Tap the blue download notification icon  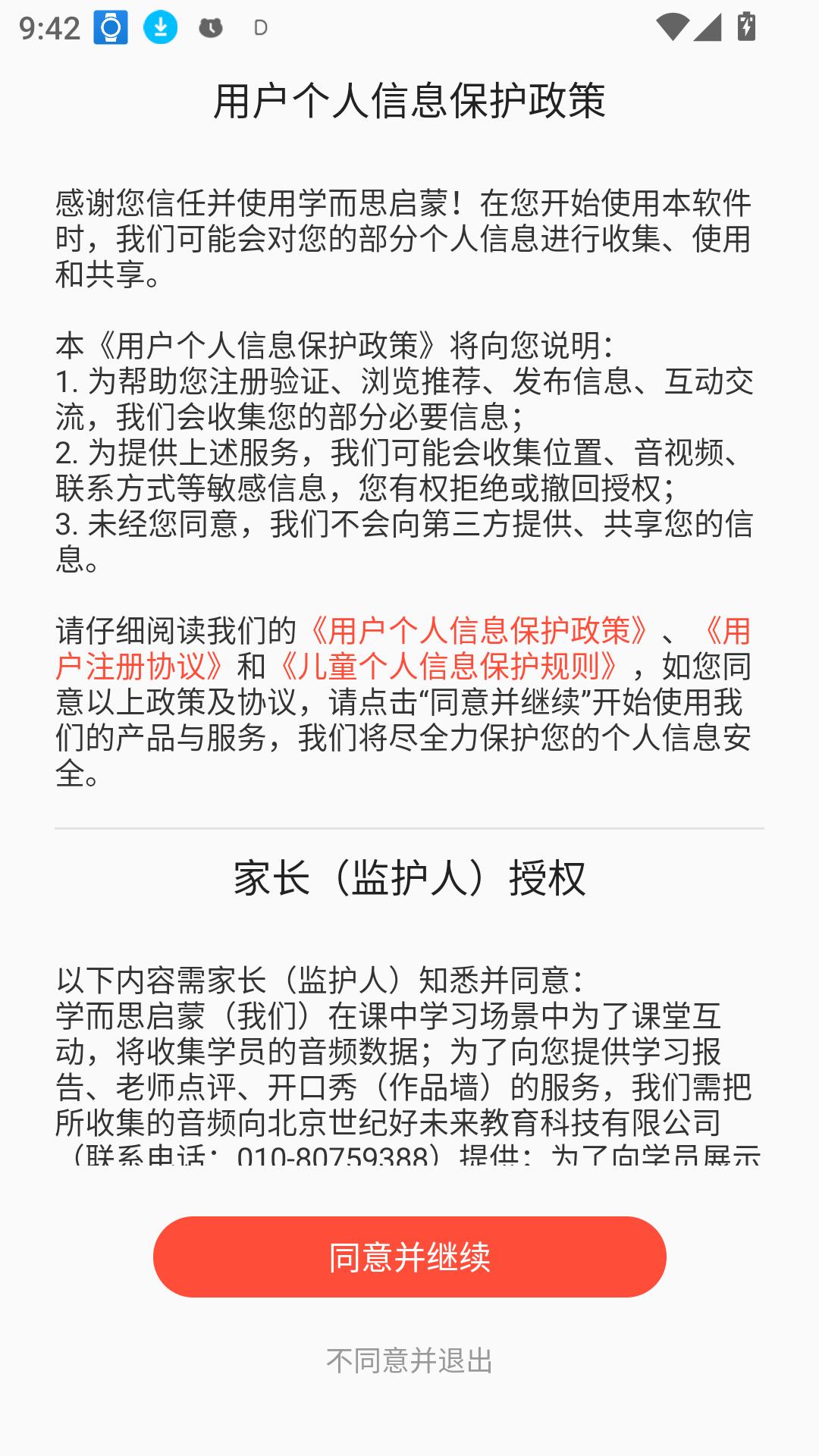(159, 27)
